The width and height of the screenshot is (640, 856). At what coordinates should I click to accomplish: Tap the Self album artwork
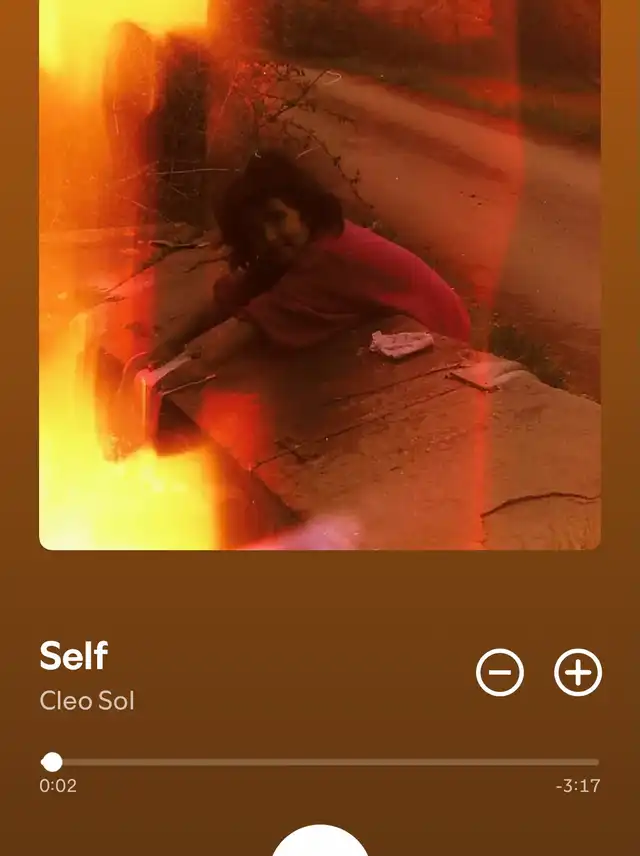(320, 275)
